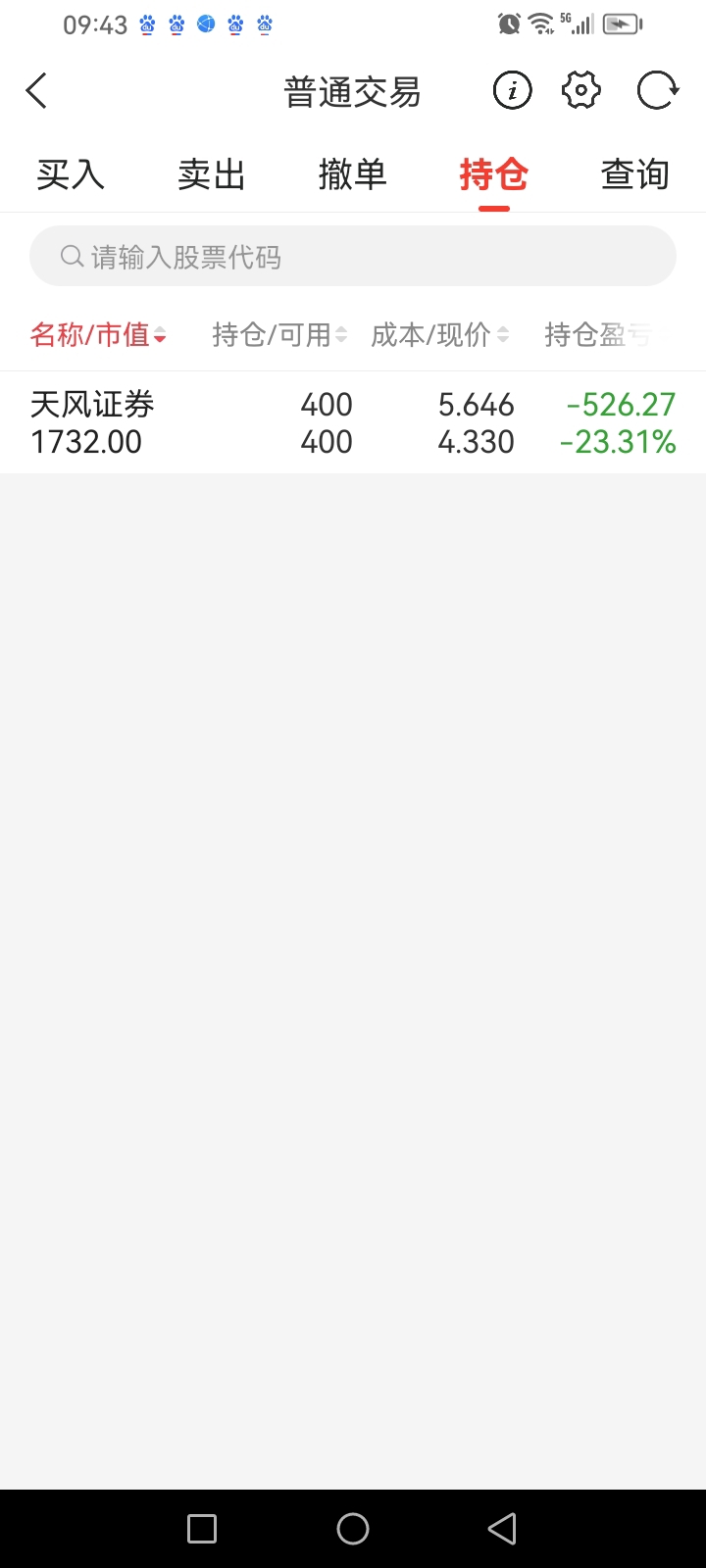Switch to the 卖出 tab
This screenshot has width=706, height=1568.
[212, 175]
